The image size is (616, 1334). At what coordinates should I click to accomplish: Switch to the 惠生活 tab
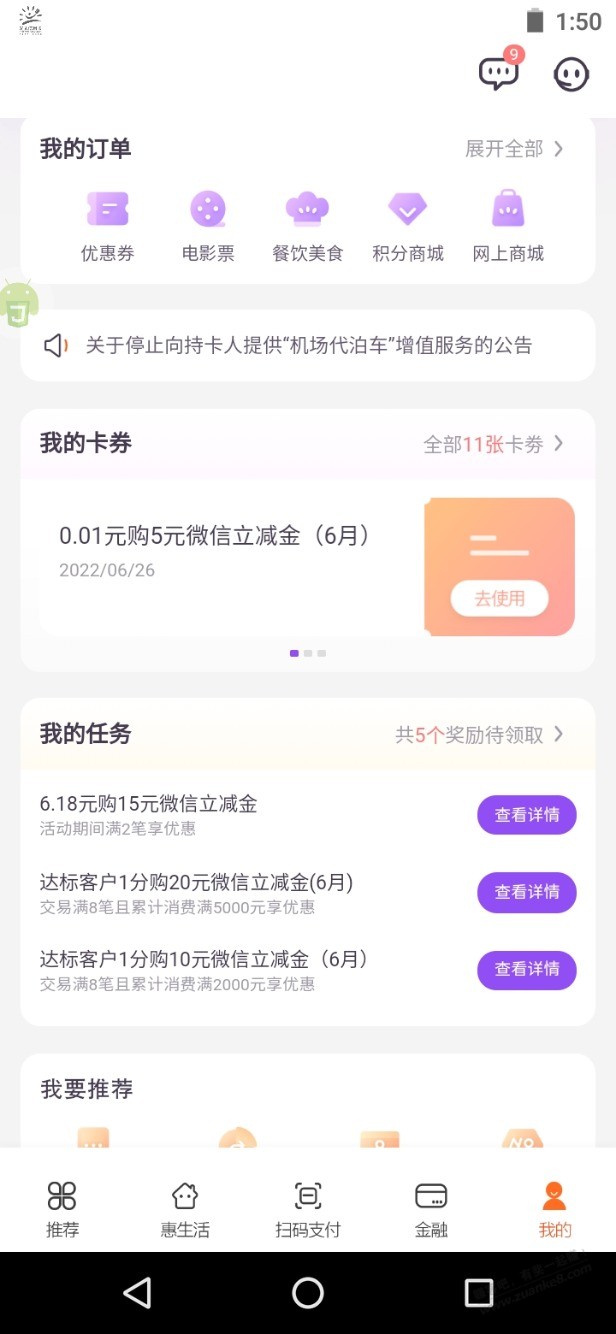click(x=185, y=1208)
